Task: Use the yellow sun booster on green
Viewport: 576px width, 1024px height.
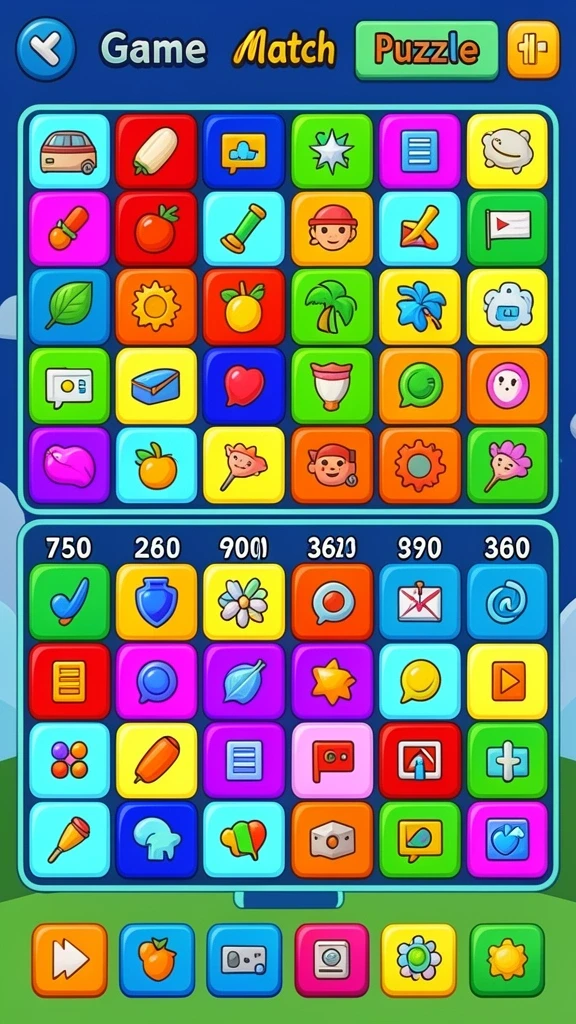Action: [507, 959]
